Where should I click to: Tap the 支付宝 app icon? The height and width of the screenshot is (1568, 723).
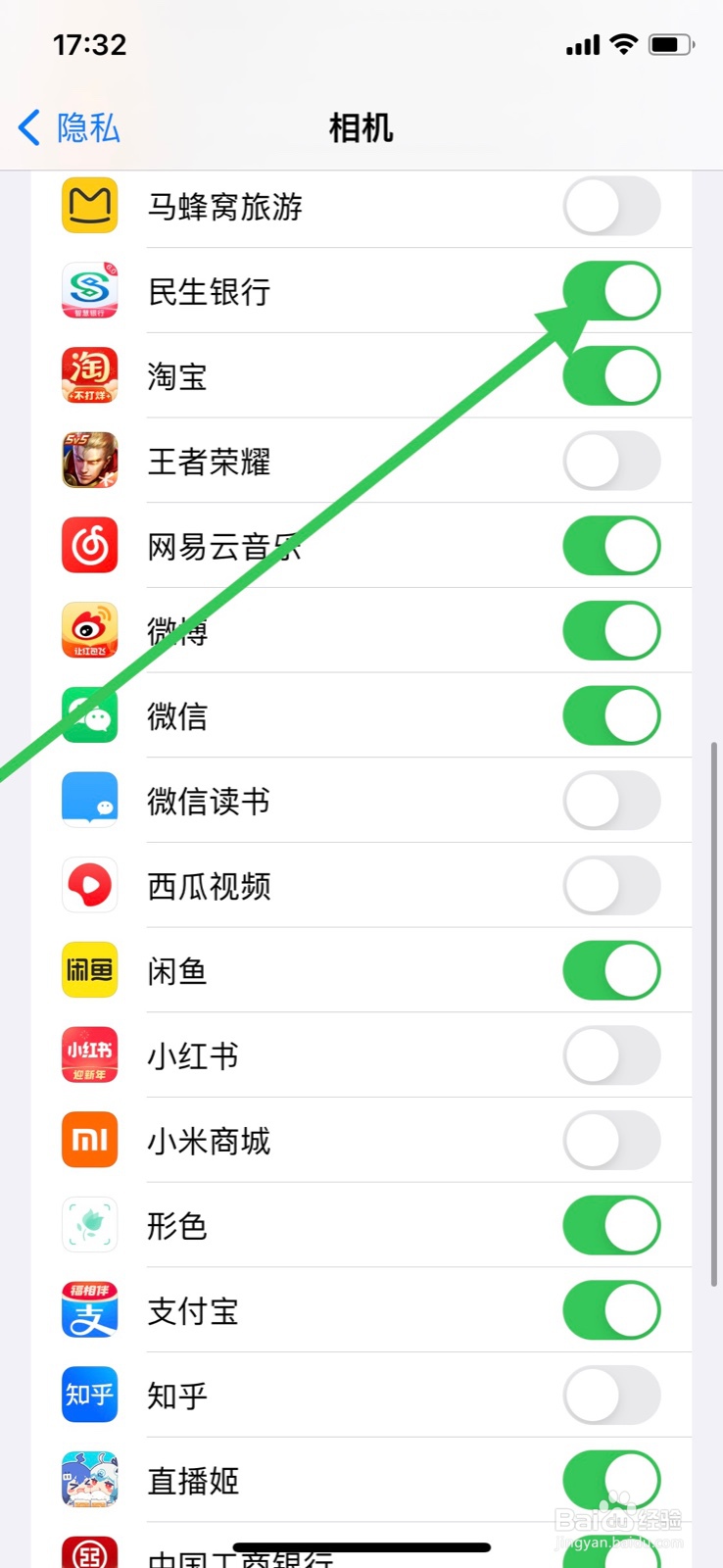pos(89,1310)
